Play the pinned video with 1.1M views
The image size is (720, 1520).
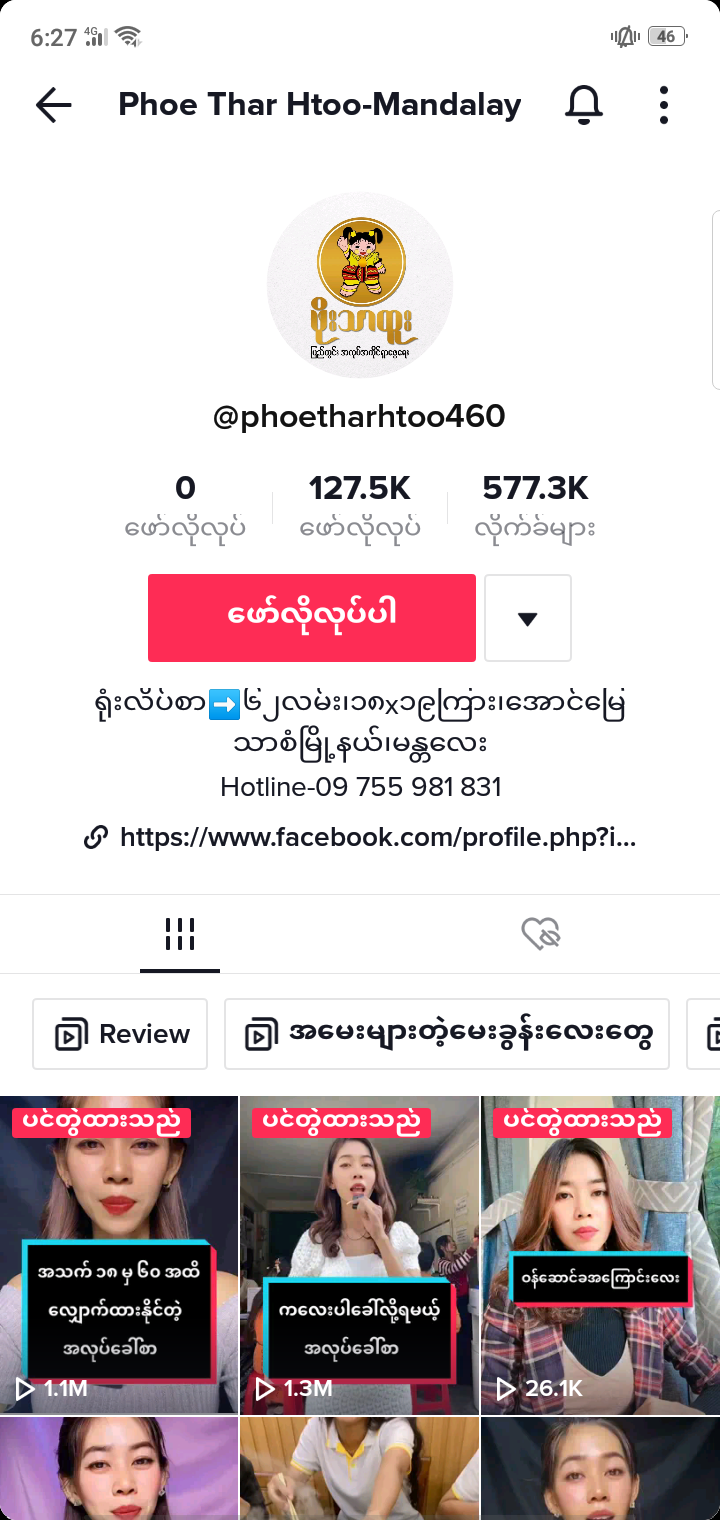[x=119, y=1255]
